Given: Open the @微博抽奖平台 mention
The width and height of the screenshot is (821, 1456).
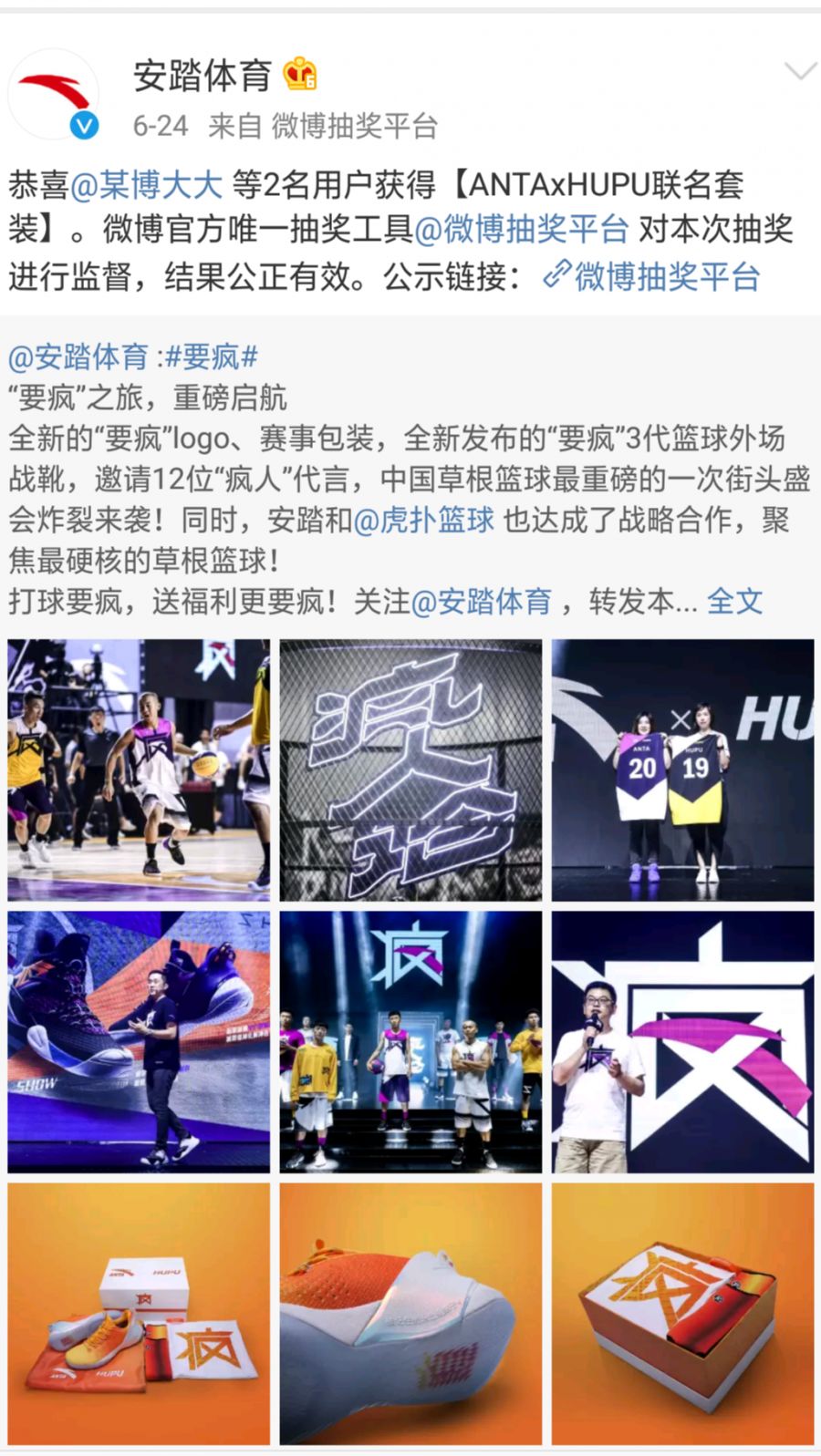Looking at the screenshot, I should [x=521, y=230].
